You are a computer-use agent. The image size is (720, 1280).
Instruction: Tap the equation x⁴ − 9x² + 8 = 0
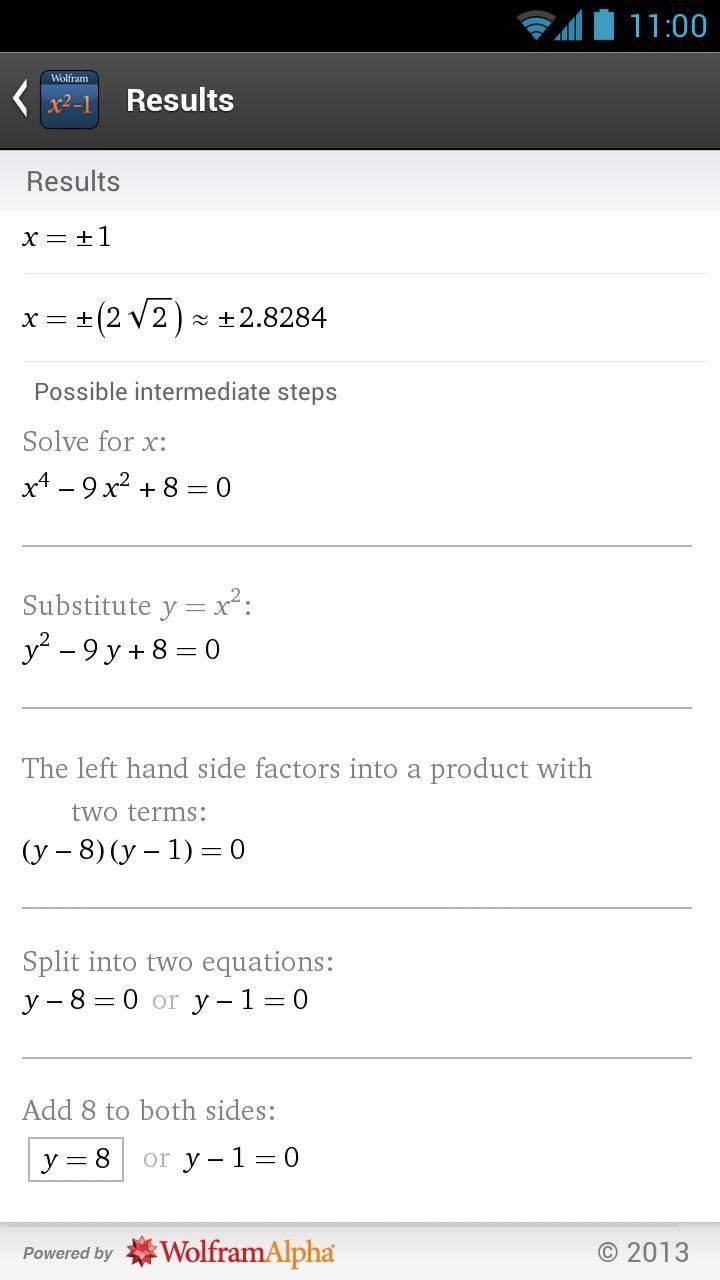(126, 487)
